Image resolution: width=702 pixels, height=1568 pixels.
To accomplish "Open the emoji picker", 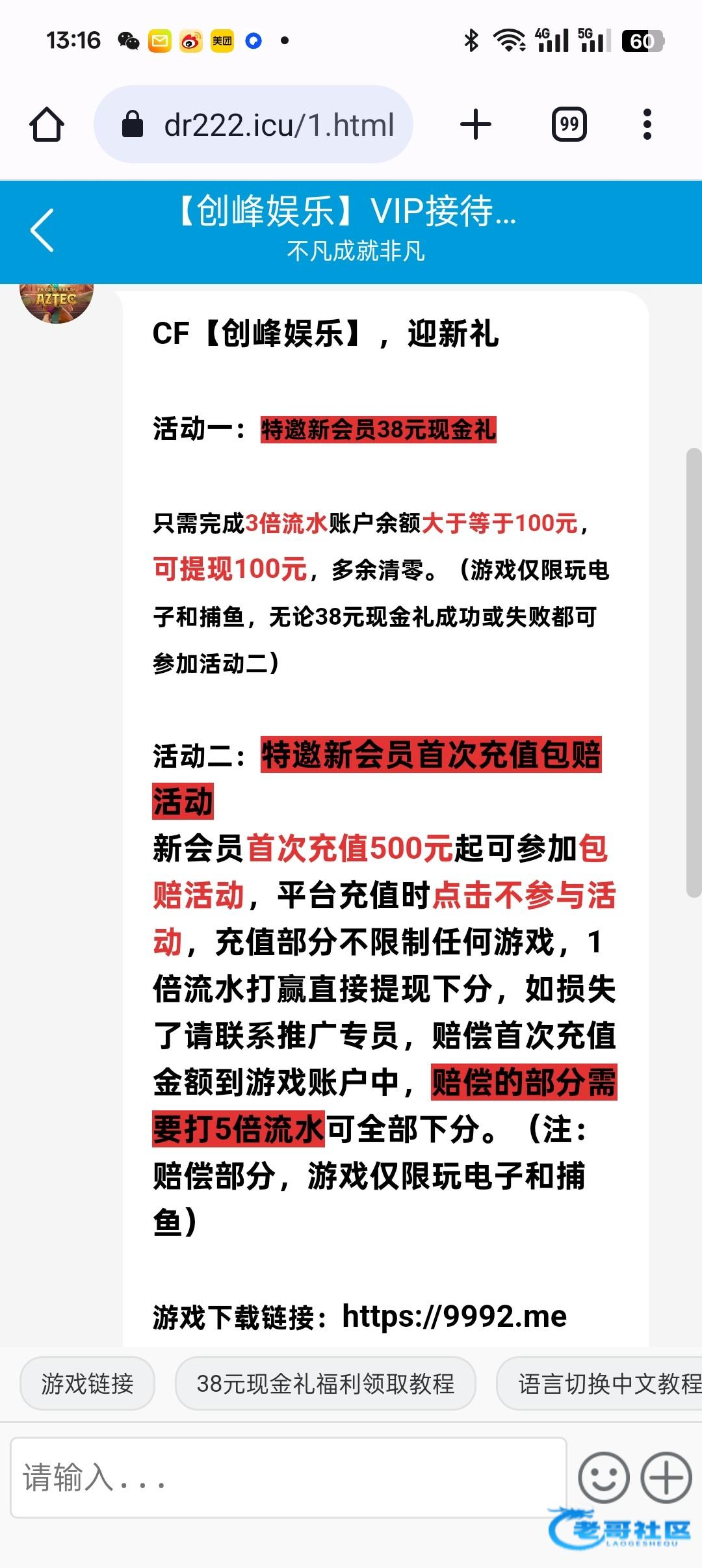I will (603, 1478).
